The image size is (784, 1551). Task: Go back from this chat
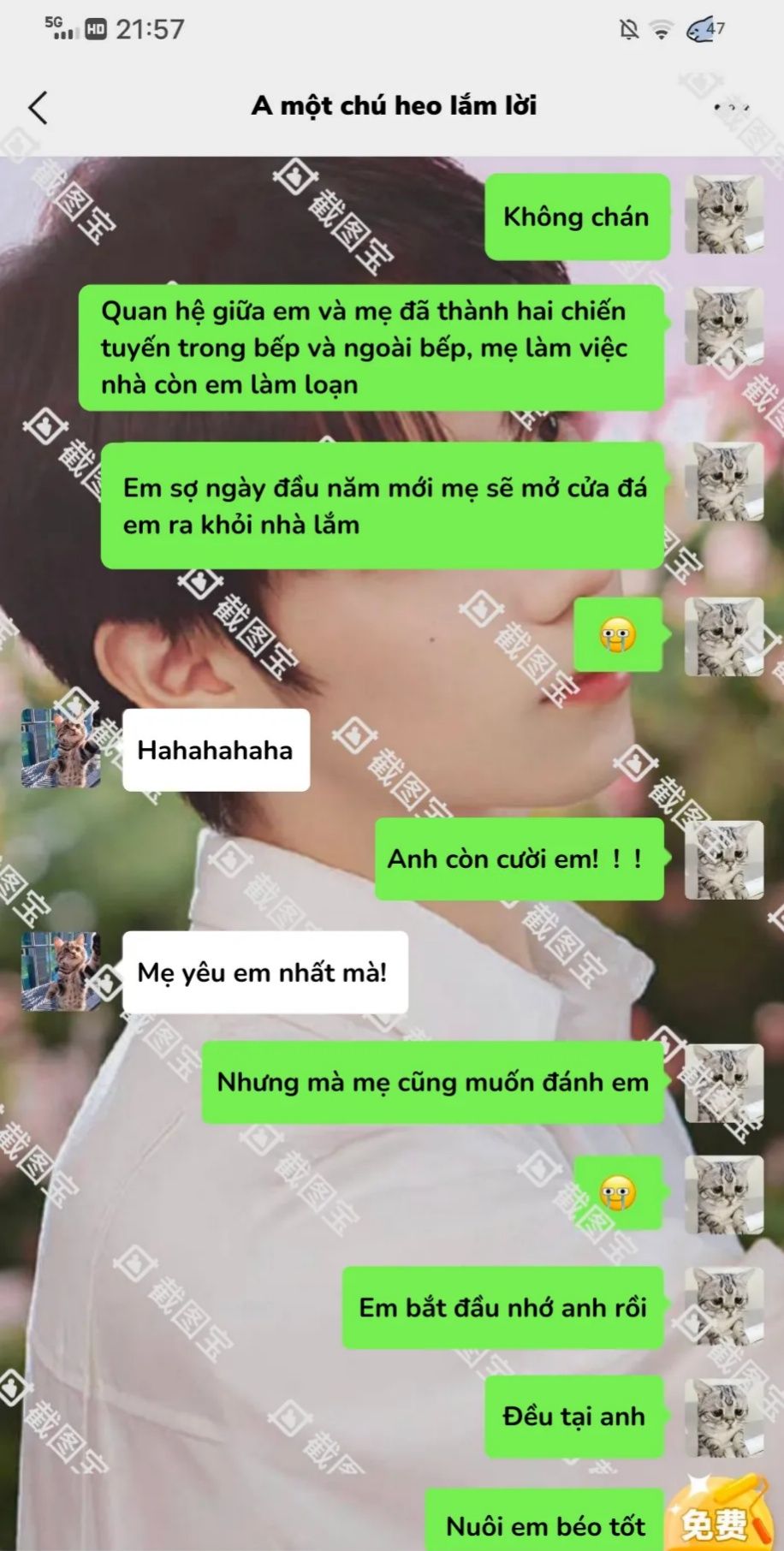pos(39,108)
